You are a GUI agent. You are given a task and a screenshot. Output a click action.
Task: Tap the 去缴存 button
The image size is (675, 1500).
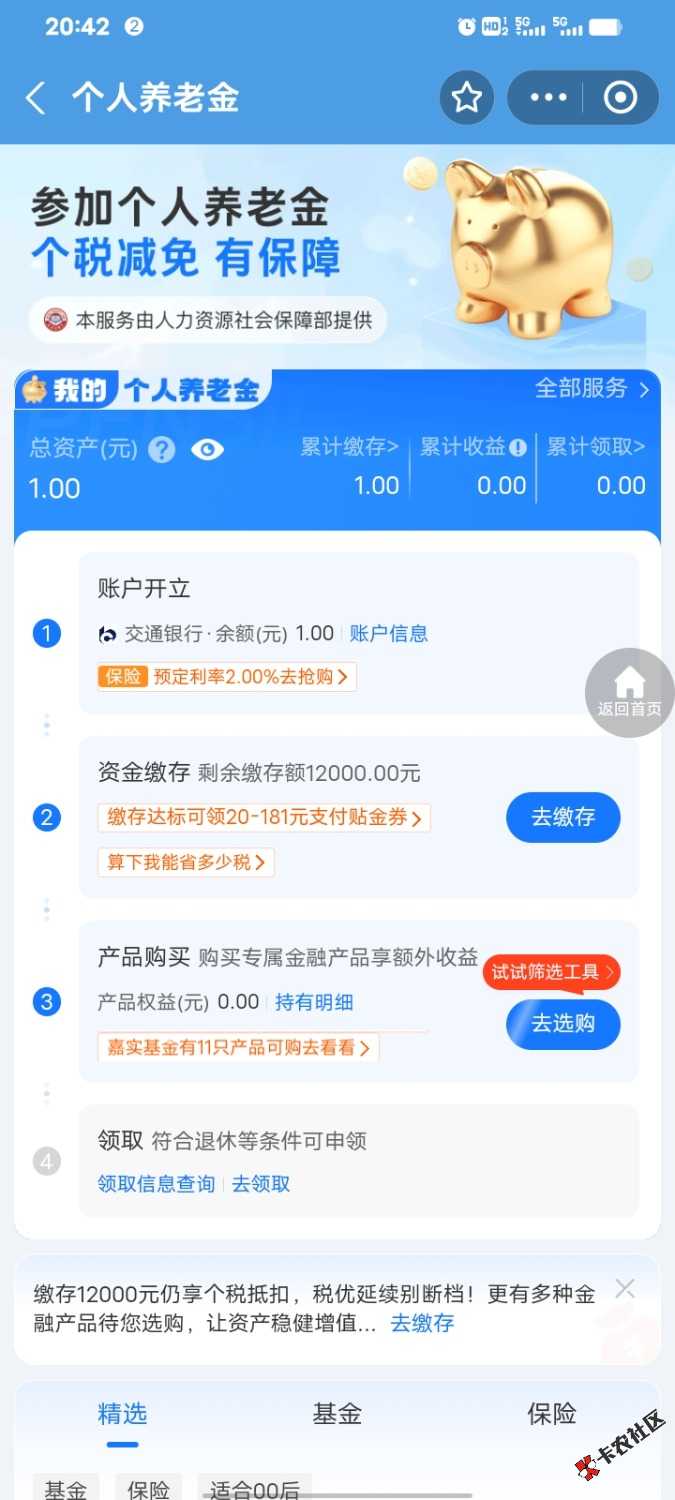tap(563, 817)
